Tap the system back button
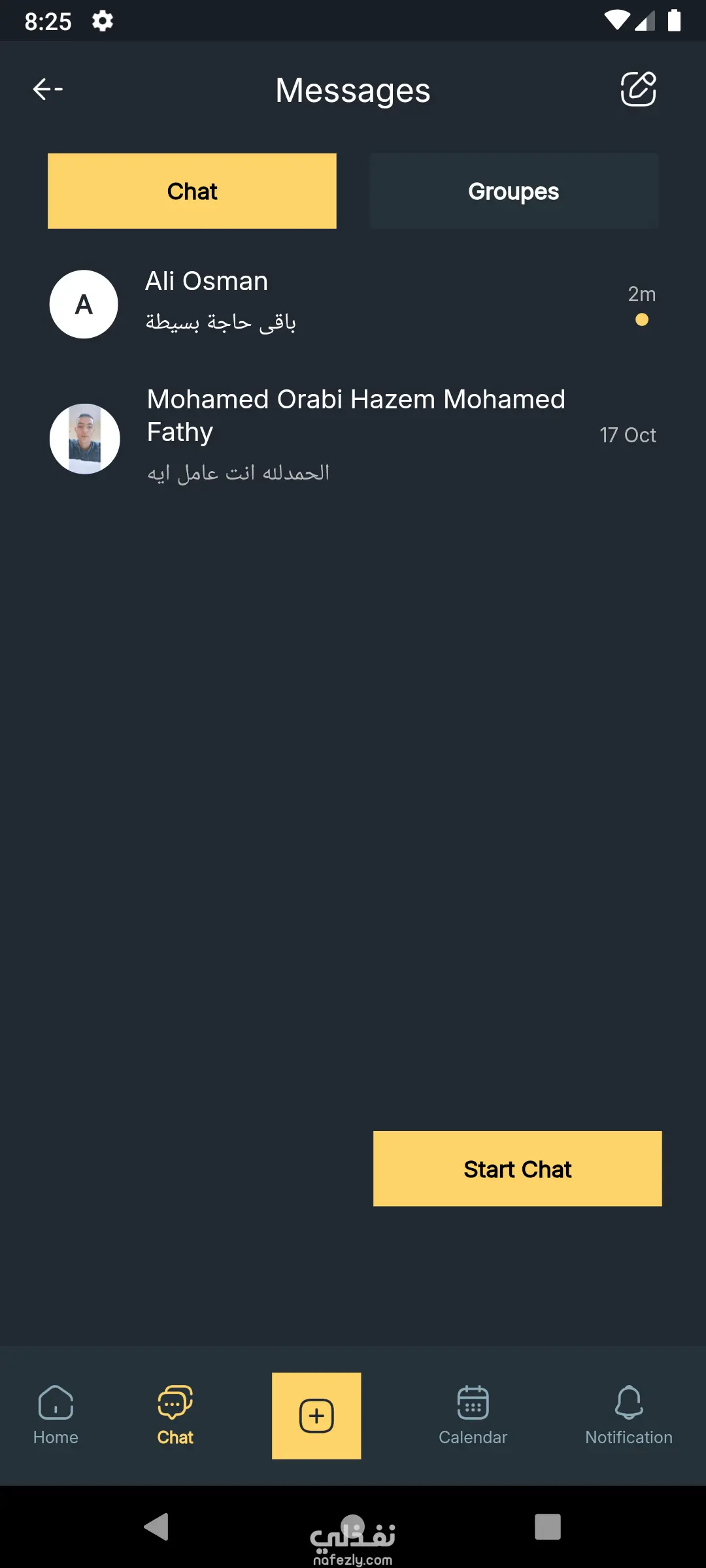Viewport: 706px width, 1568px height. pos(157,1527)
